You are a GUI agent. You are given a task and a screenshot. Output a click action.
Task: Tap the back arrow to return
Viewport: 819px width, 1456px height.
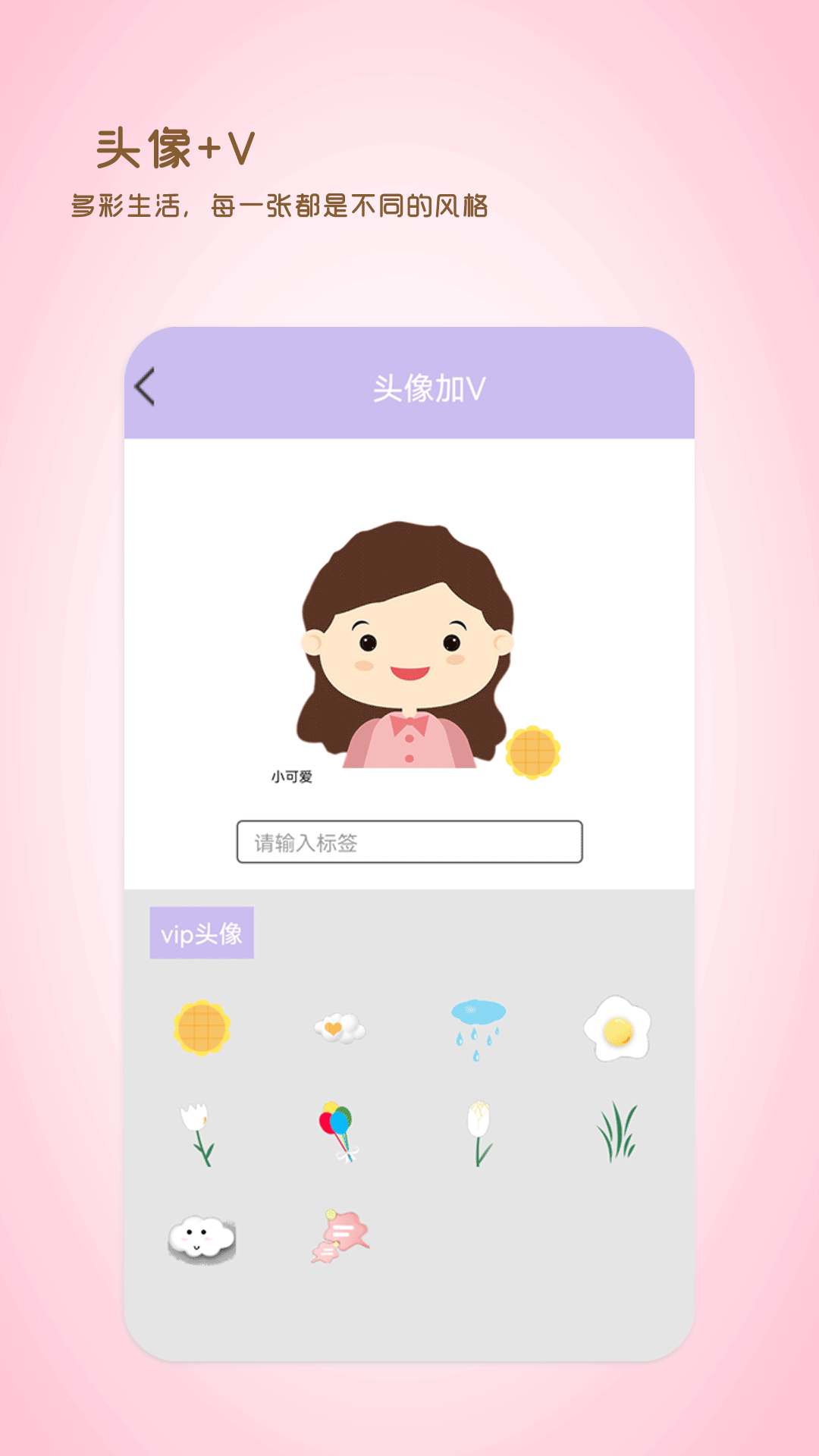click(146, 384)
